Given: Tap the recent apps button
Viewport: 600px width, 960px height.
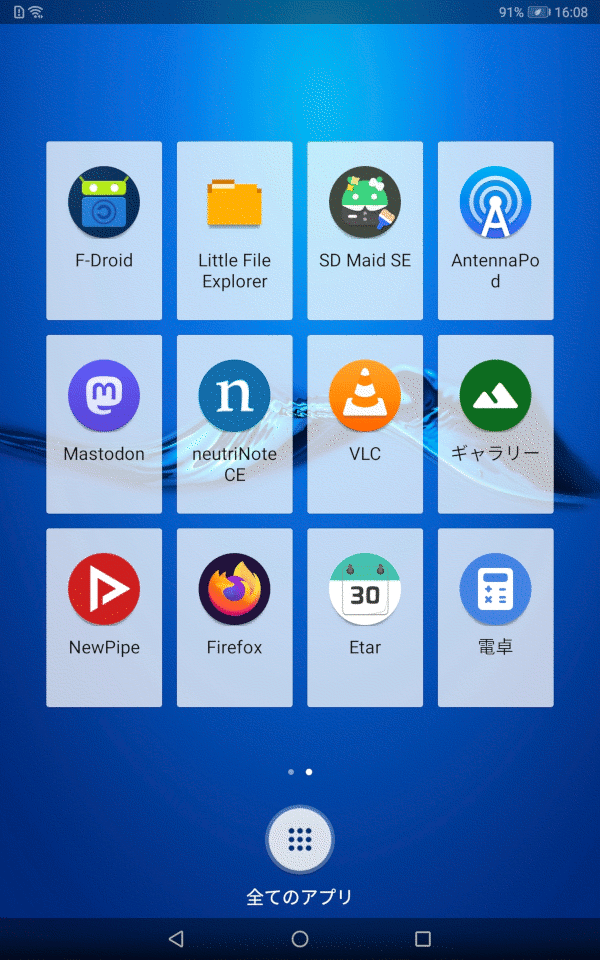Looking at the screenshot, I should [x=422, y=939].
